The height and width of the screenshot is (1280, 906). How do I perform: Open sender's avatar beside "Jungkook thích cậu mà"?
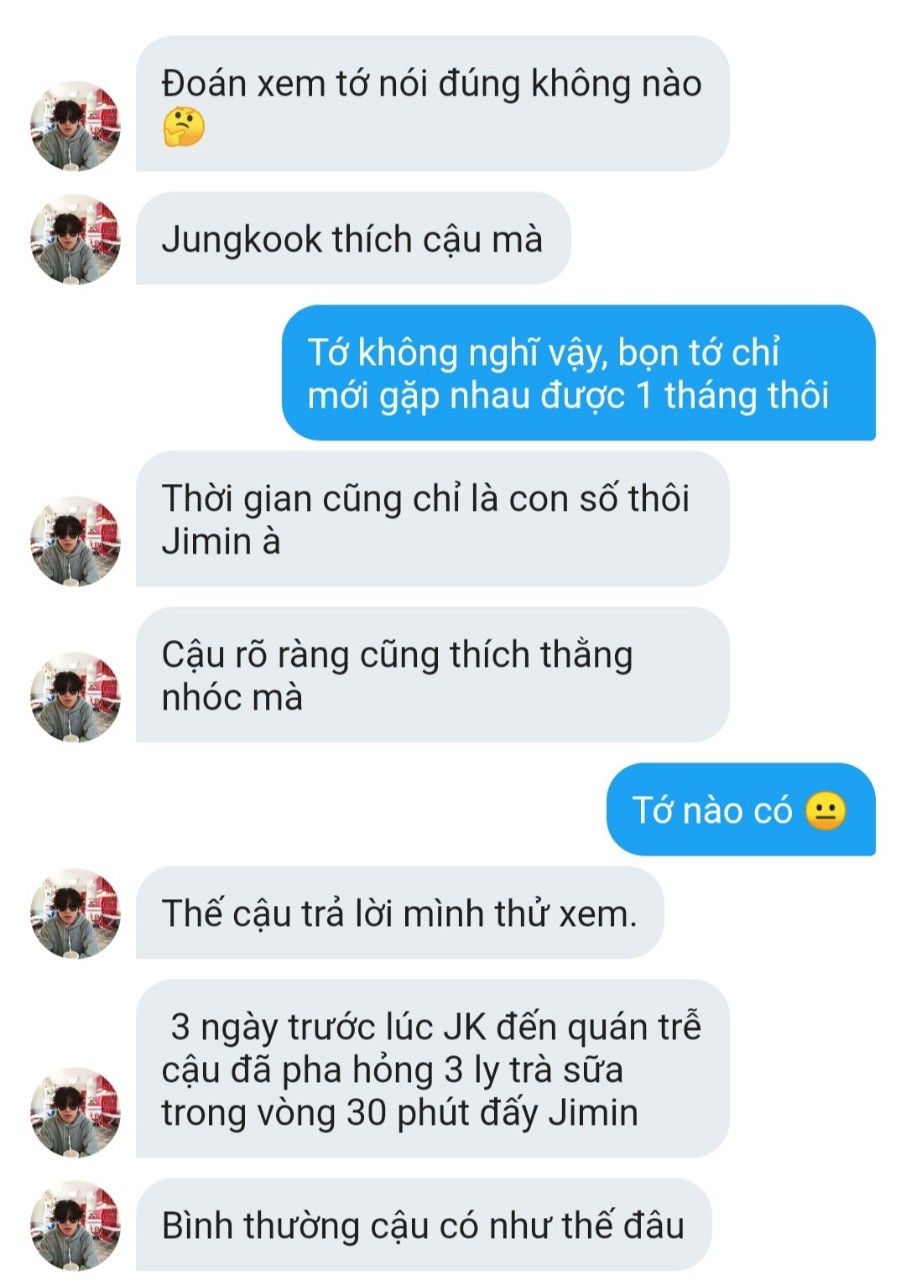(x=75, y=239)
